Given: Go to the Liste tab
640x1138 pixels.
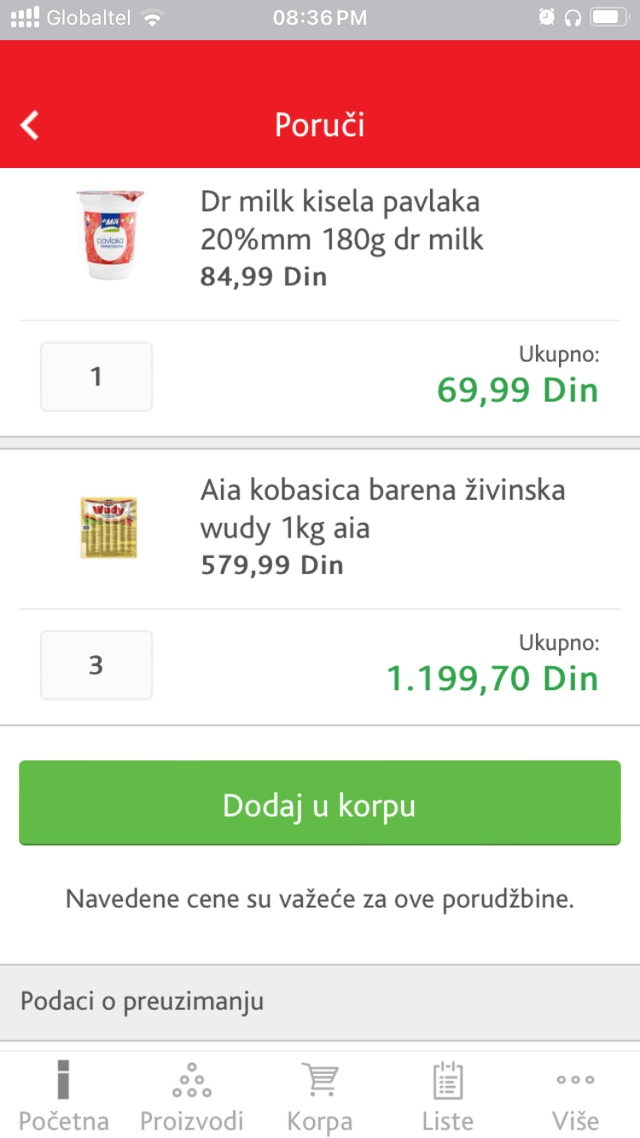Looking at the screenshot, I should coord(448,1096).
